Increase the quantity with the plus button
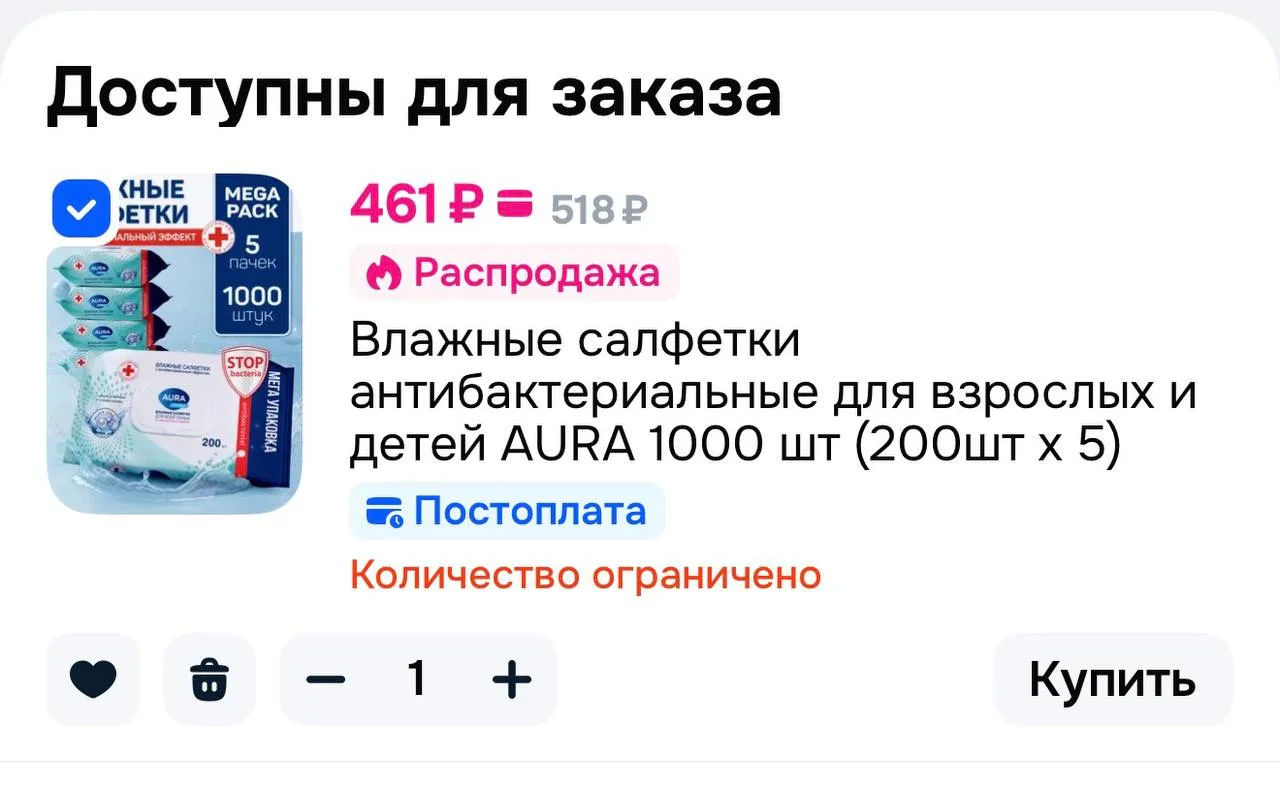 pos(512,680)
